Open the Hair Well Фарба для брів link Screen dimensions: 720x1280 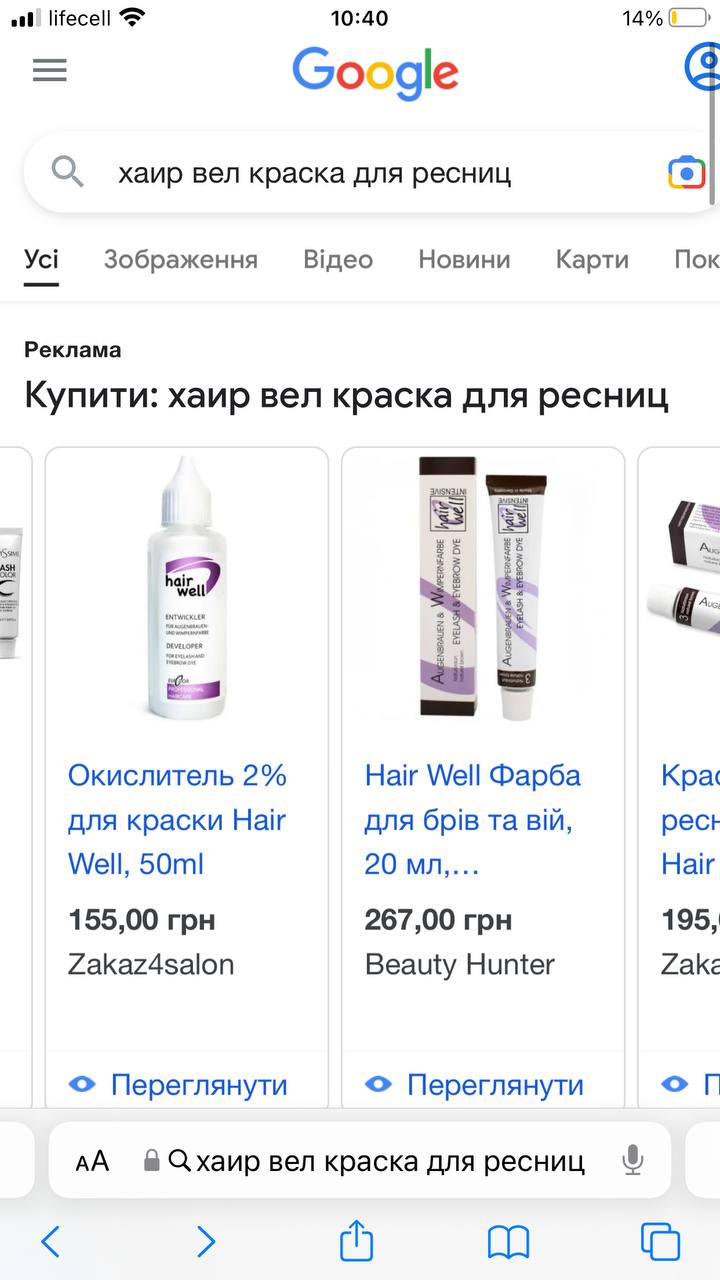click(x=473, y=819)
